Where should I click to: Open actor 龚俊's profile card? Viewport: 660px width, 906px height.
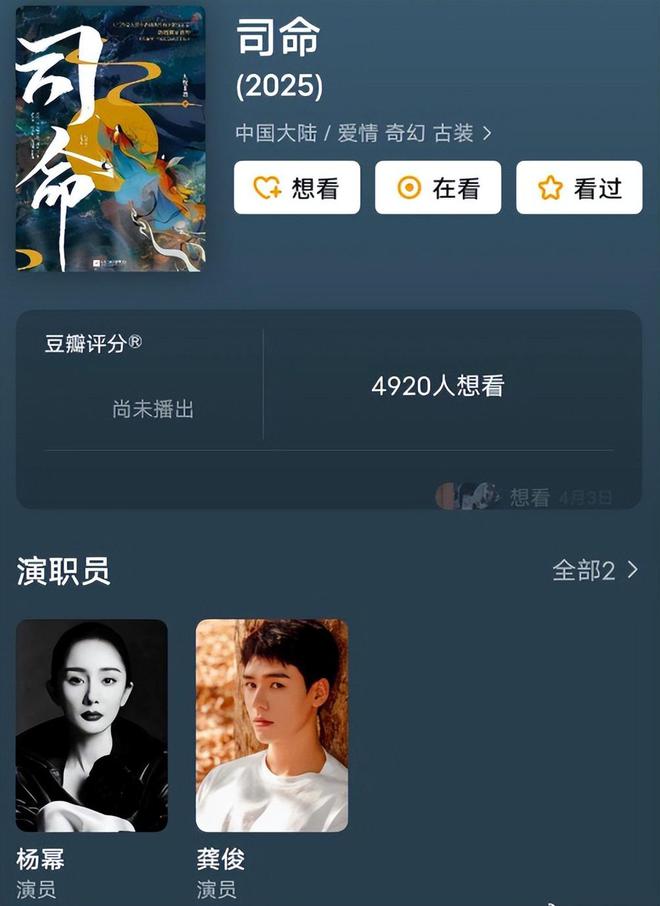(x=272, y=725)
